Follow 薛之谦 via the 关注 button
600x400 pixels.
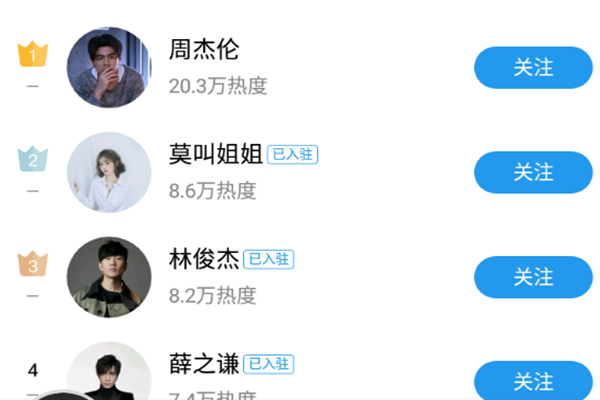coord(533,381)
